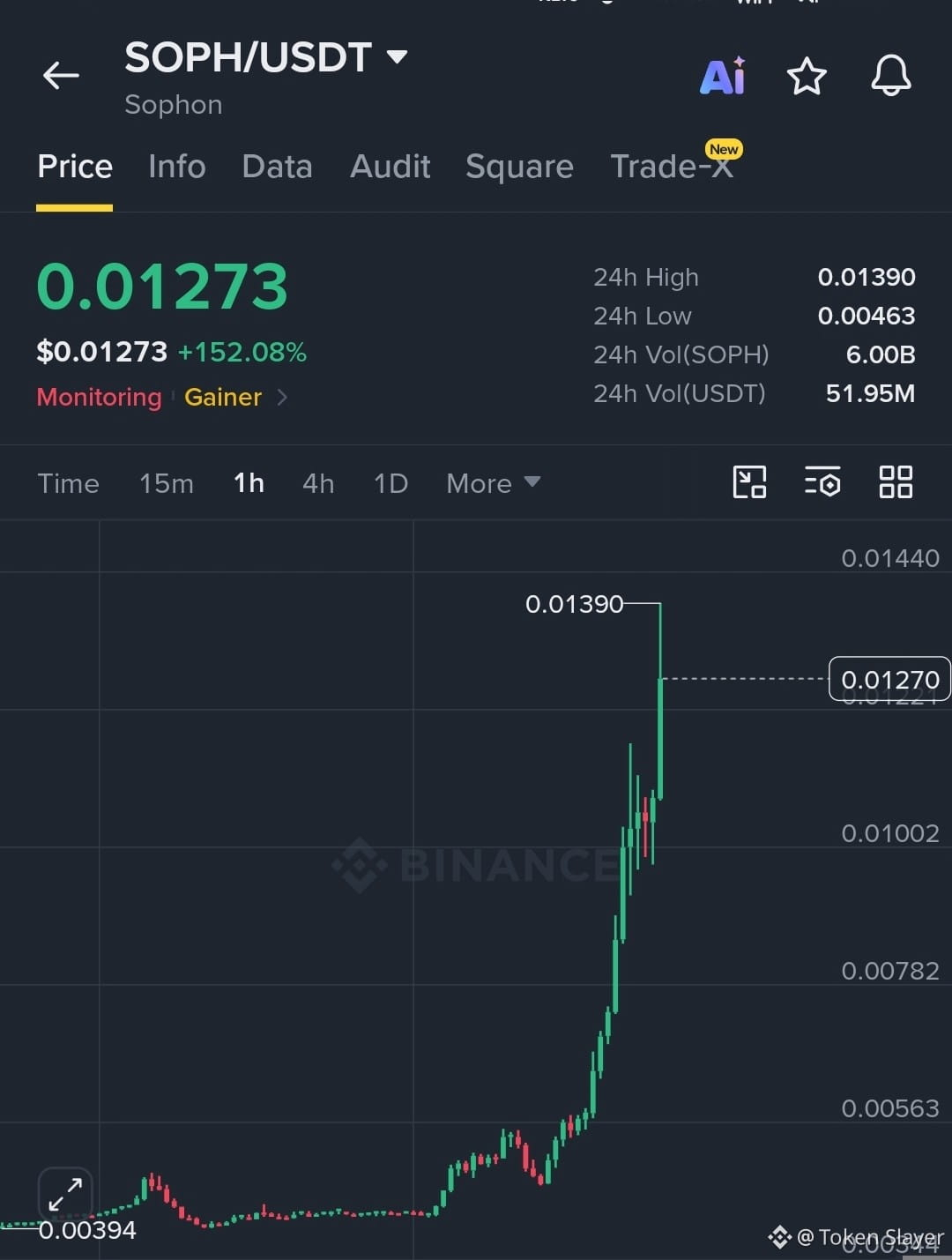Go back using the top-left arrow

[x=61, y=76]
